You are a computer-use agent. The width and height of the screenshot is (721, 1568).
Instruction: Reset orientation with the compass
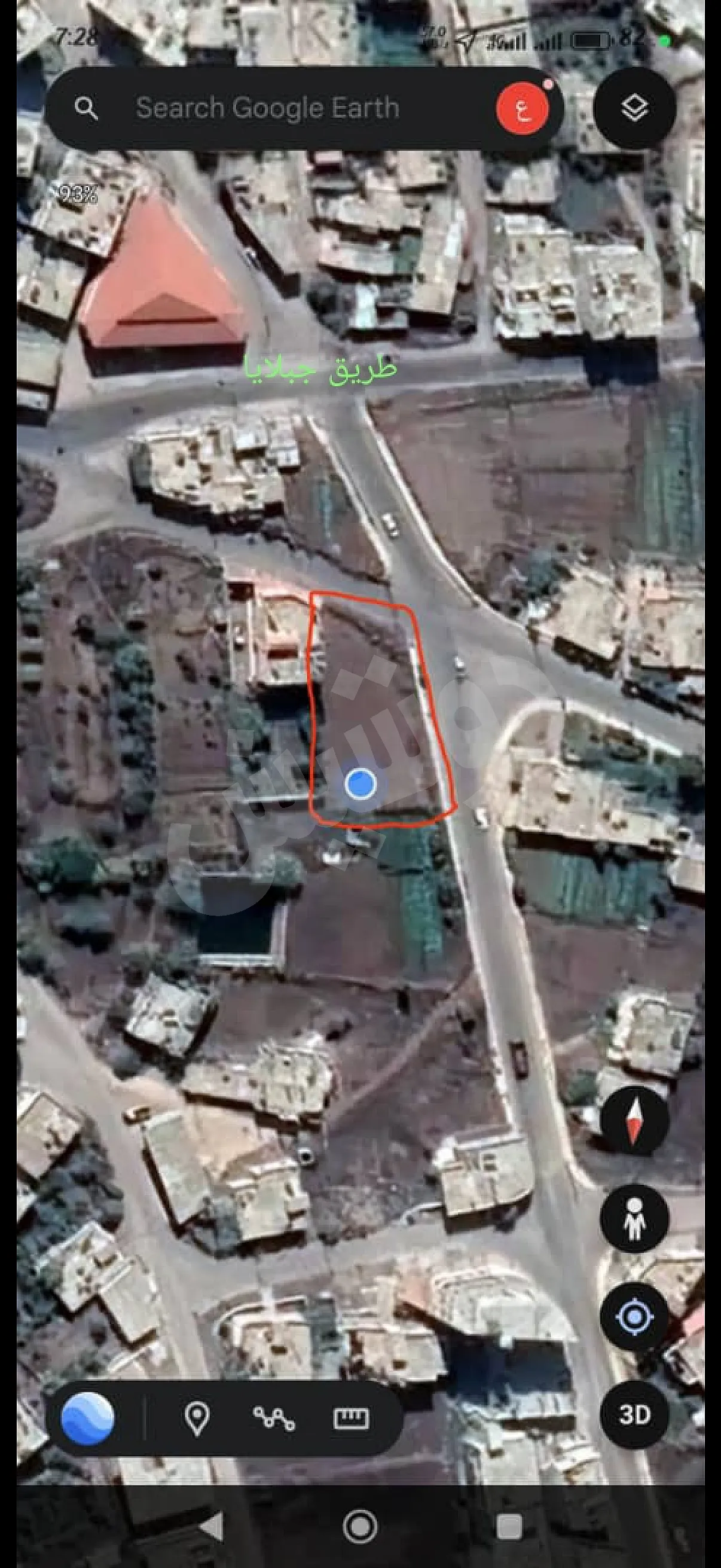(x=634, y=1121)
